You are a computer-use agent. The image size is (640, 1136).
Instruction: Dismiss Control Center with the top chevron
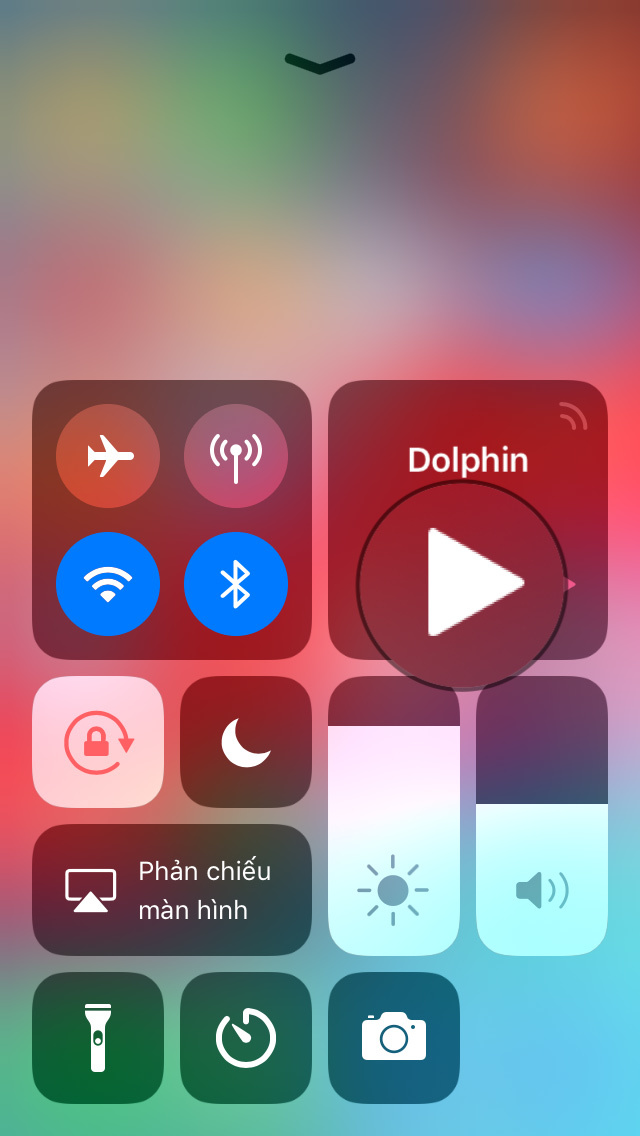click(x=320, y=63)
